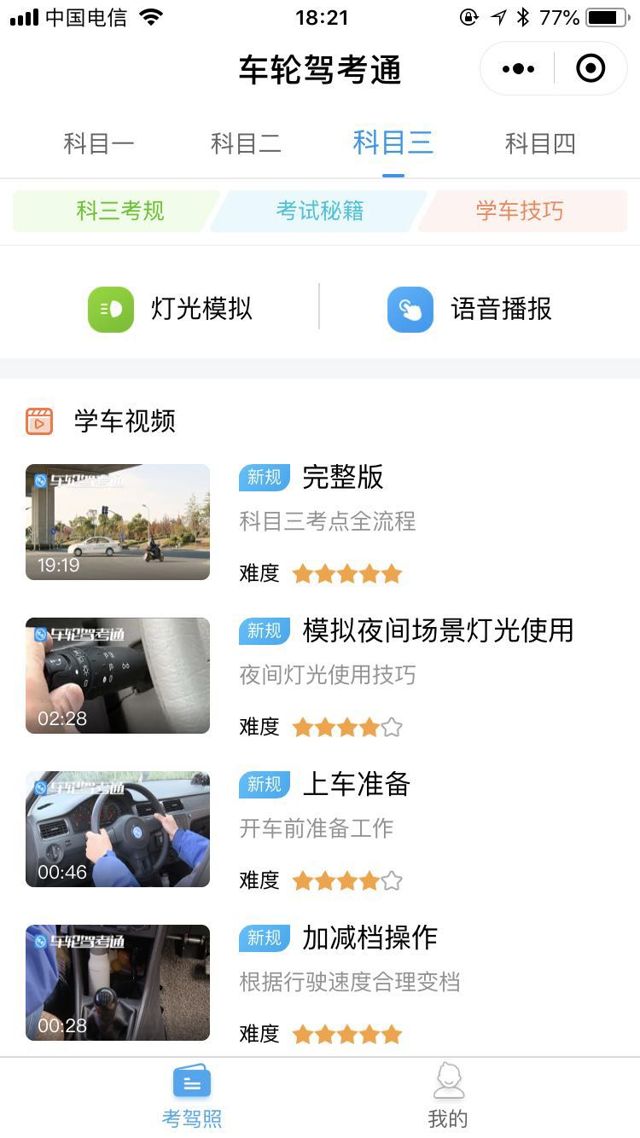
Task: Close the mini program with the circle button
Action: pyautogui.click(x=591, y=69)
